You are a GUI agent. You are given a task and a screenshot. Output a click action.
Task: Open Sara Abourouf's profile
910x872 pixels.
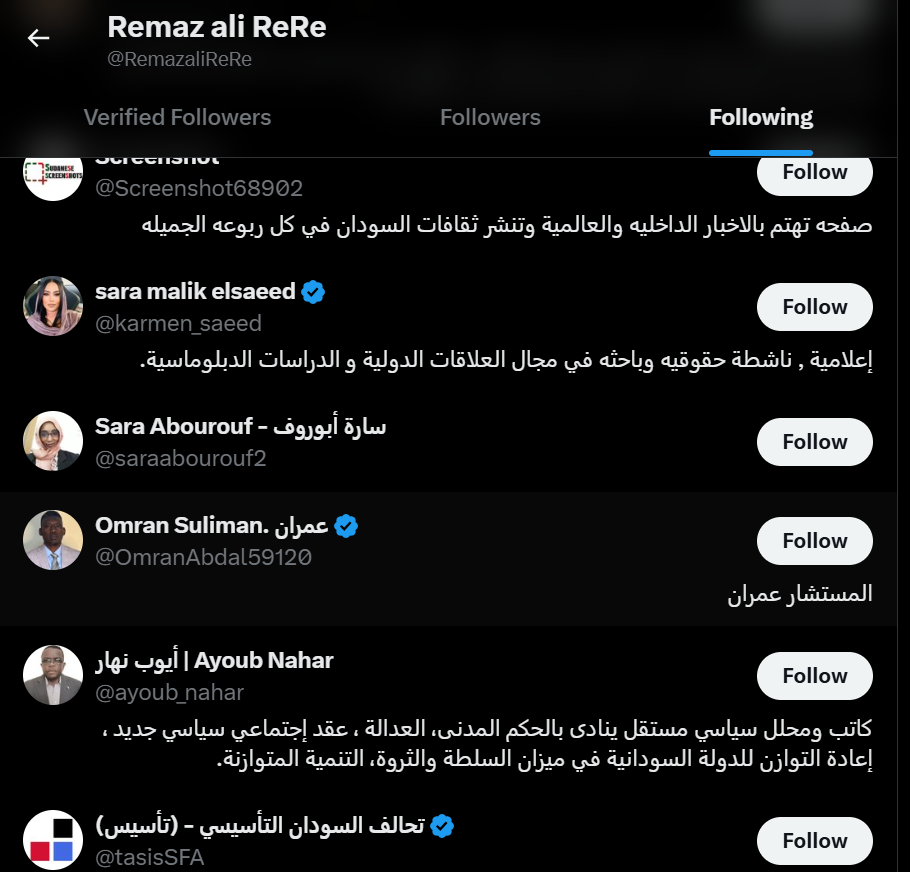[x=240, y=427]
